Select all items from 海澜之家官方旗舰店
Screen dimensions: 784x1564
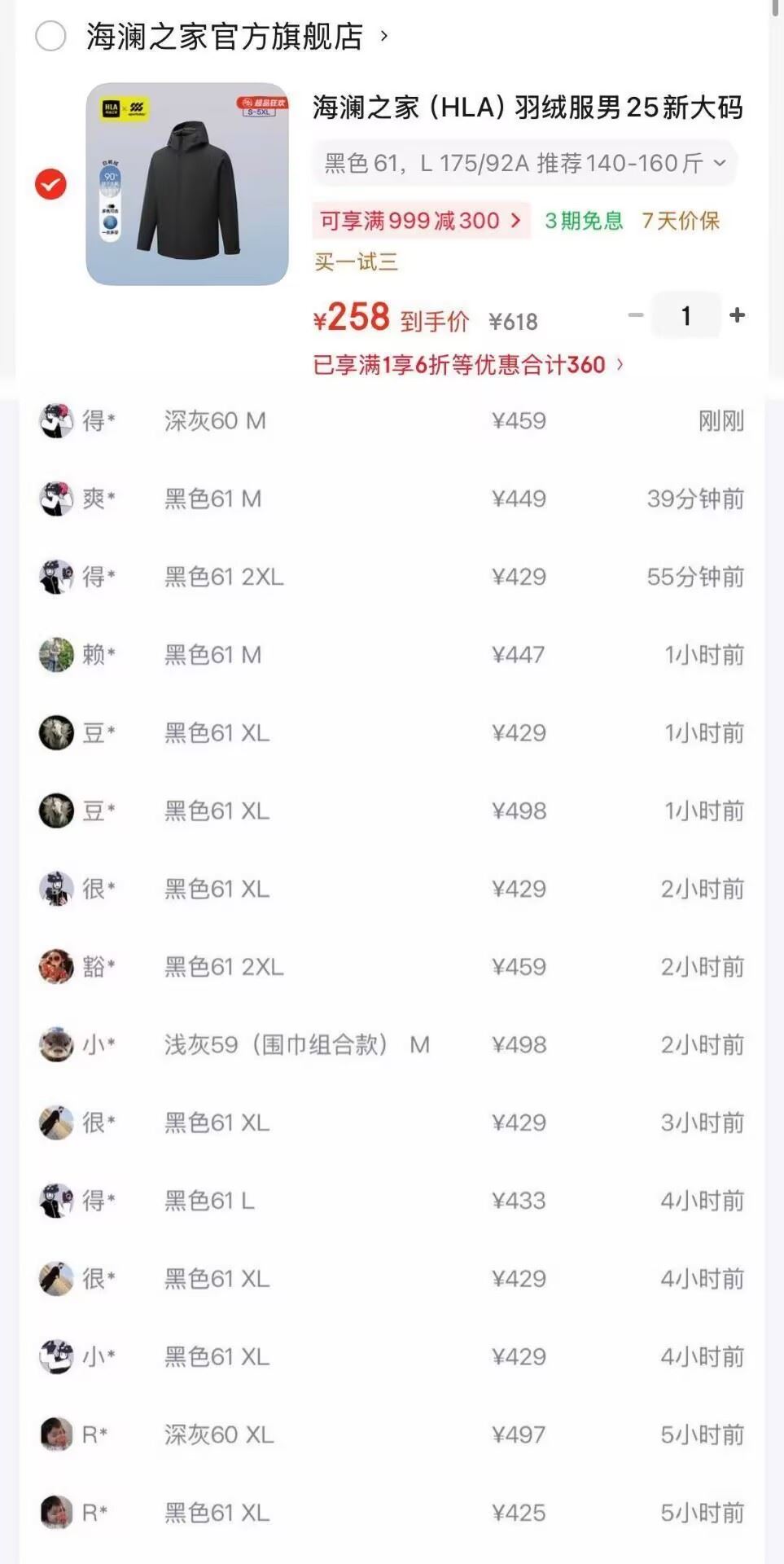[50, 37]
